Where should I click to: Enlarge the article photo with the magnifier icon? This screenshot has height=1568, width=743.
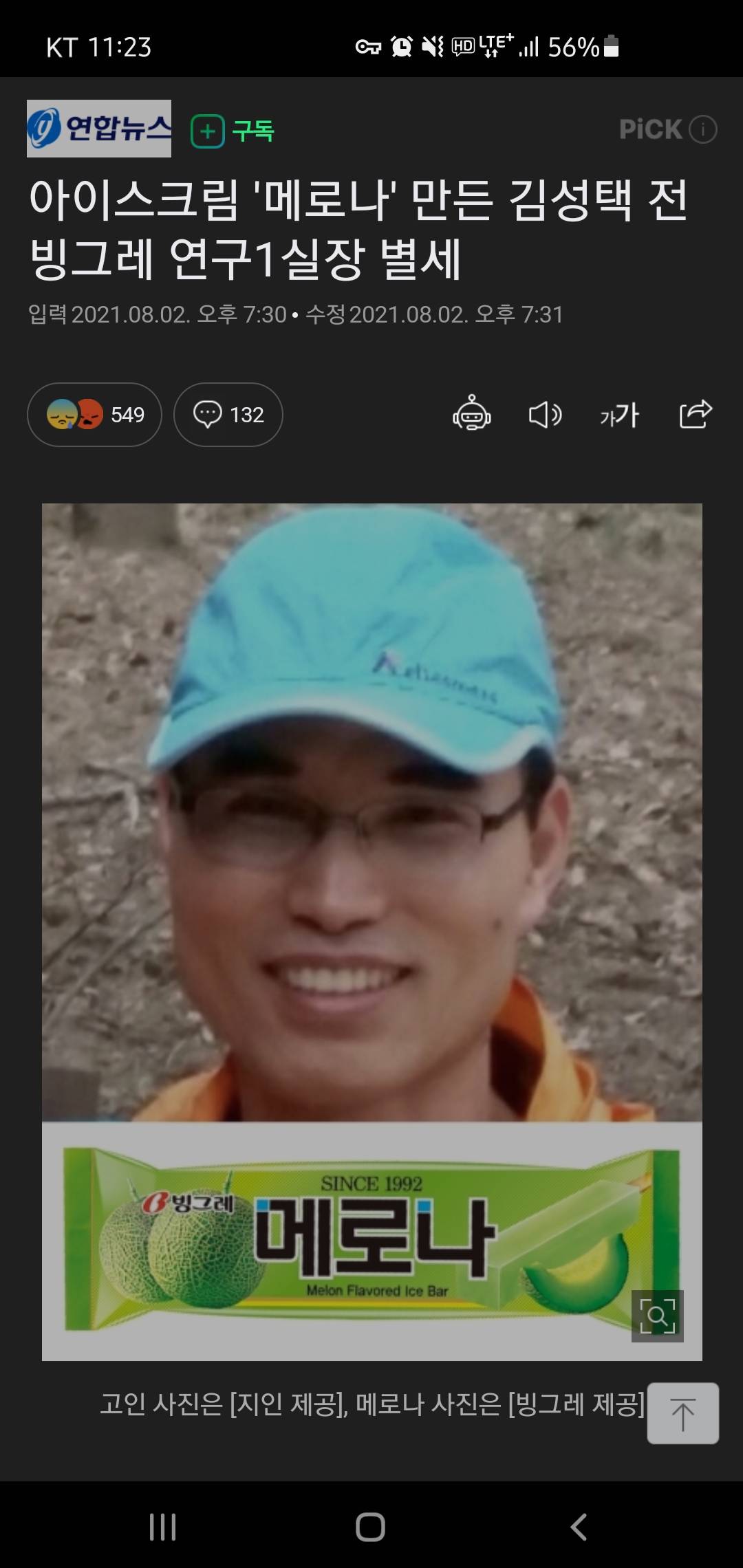click(657, 1316)
